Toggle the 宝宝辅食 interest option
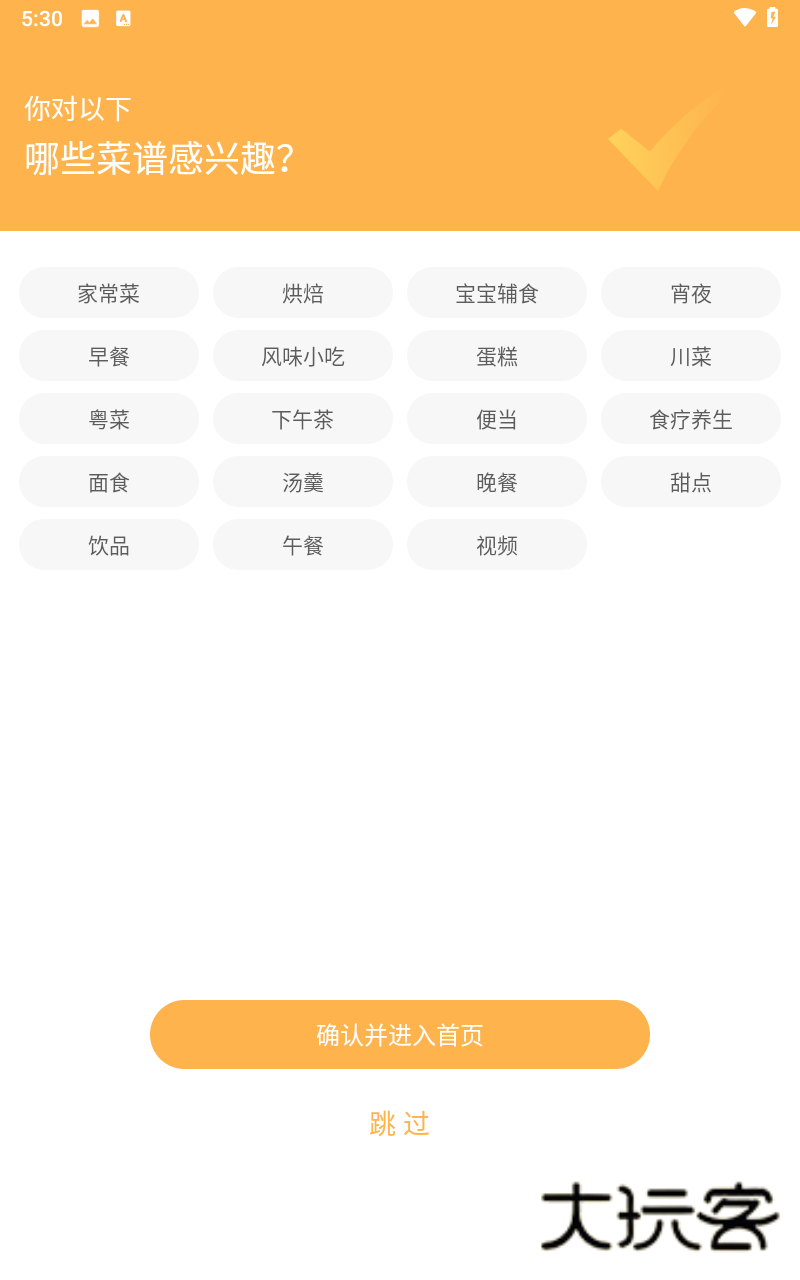This screenshot has height=1280, width=800. coord(497,292)
